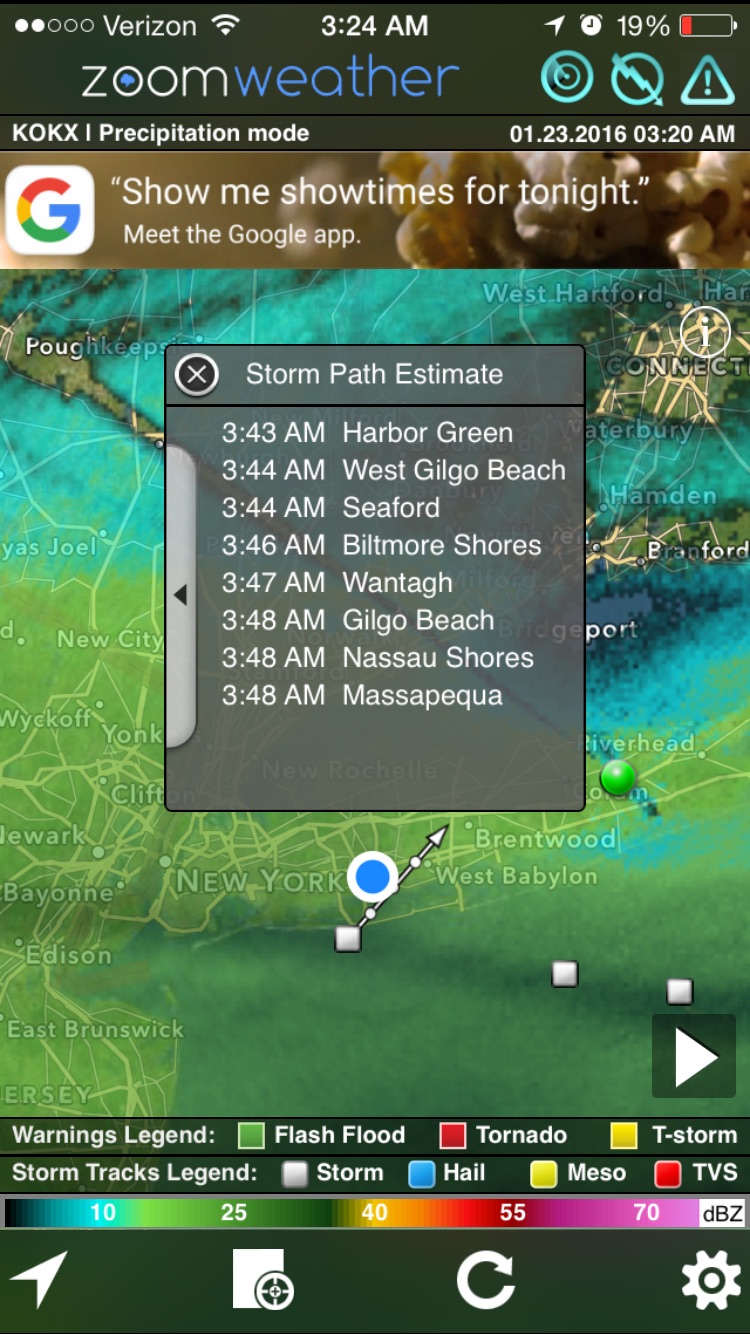This screenshot has width=750, height=1334.
Task: Open the radar target icon in header
Action: [x=567, y=78]
